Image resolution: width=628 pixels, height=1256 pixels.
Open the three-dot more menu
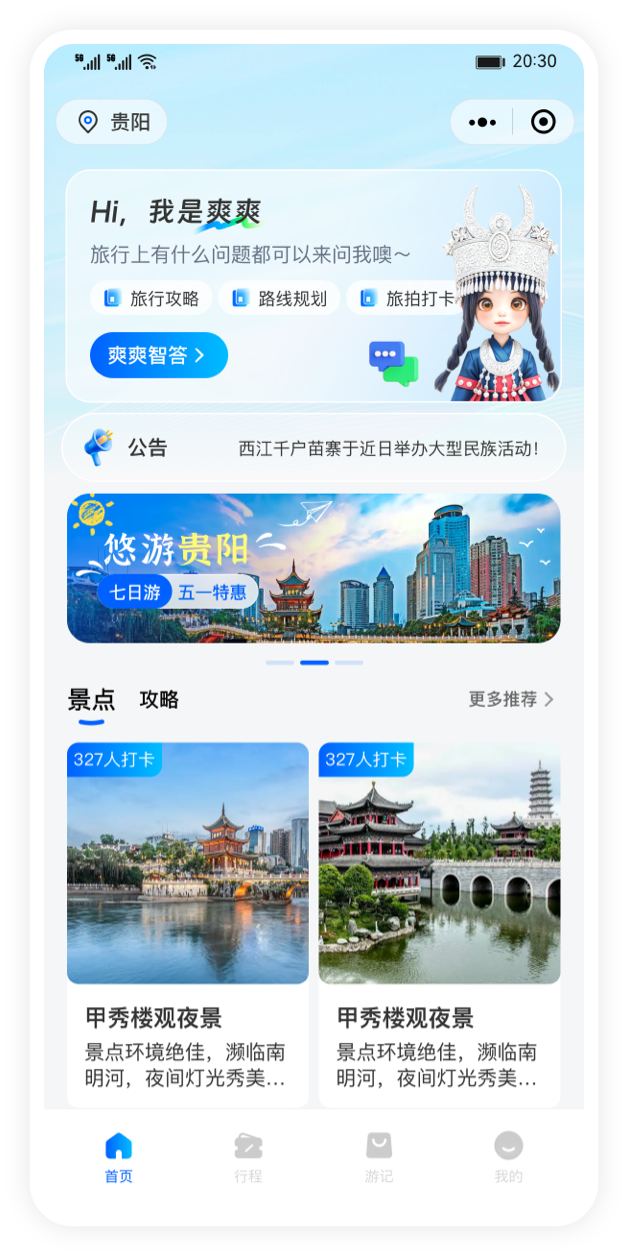482,122
